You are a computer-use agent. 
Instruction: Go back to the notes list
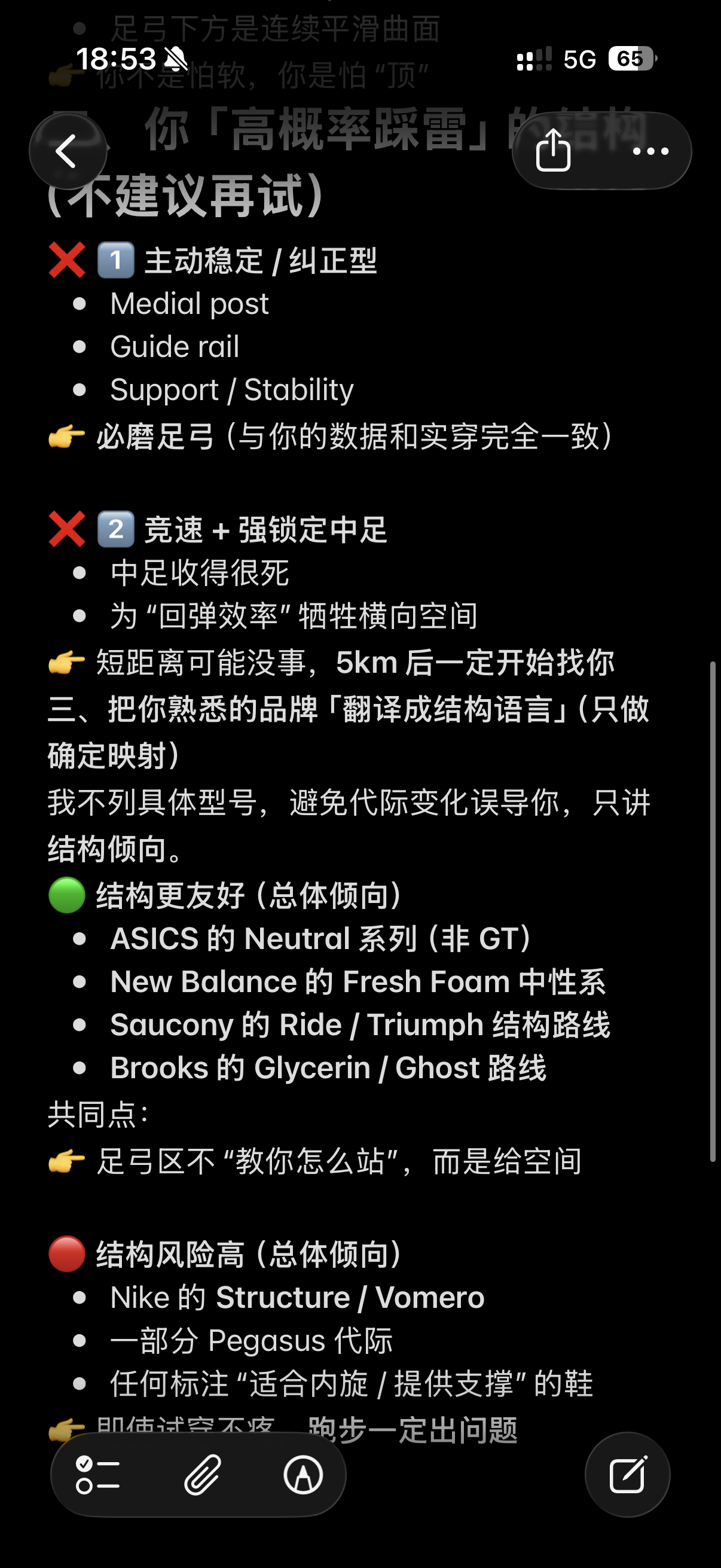click(x=68, y=151)
